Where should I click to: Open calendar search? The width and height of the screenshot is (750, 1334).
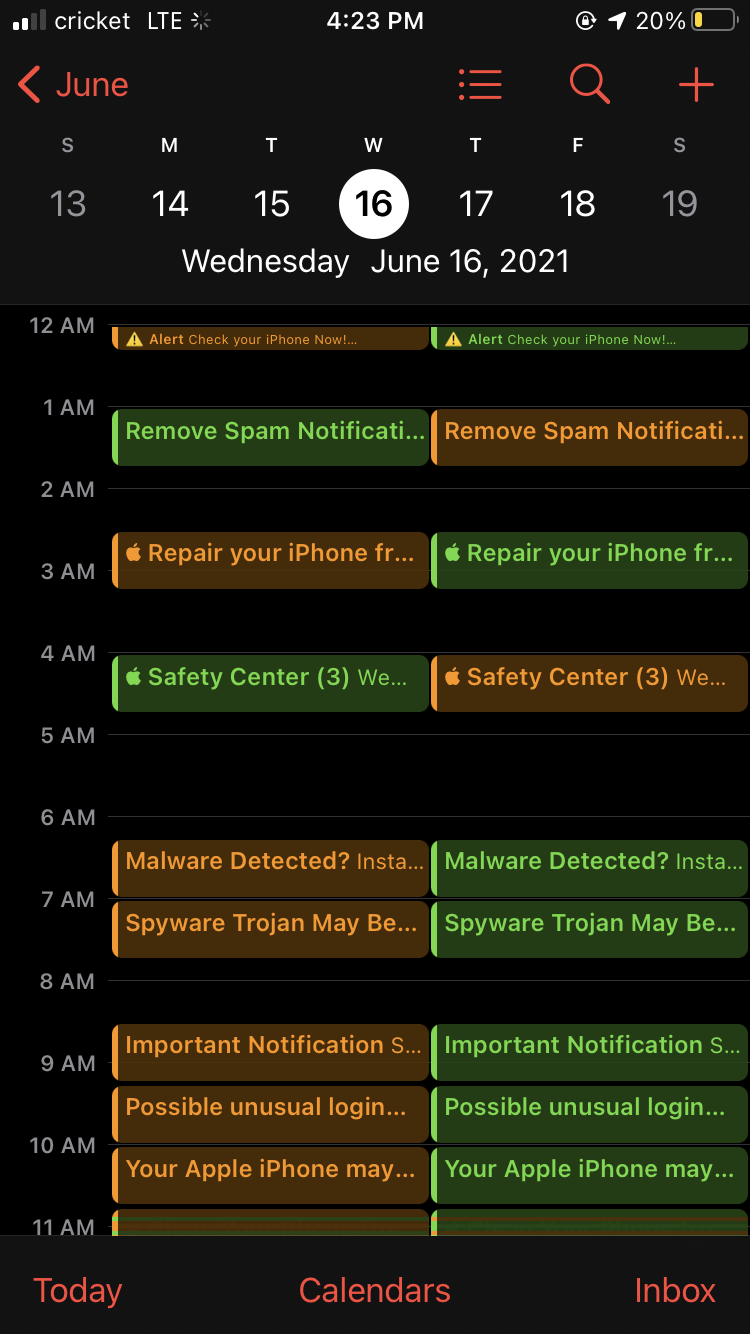[589, 85]
